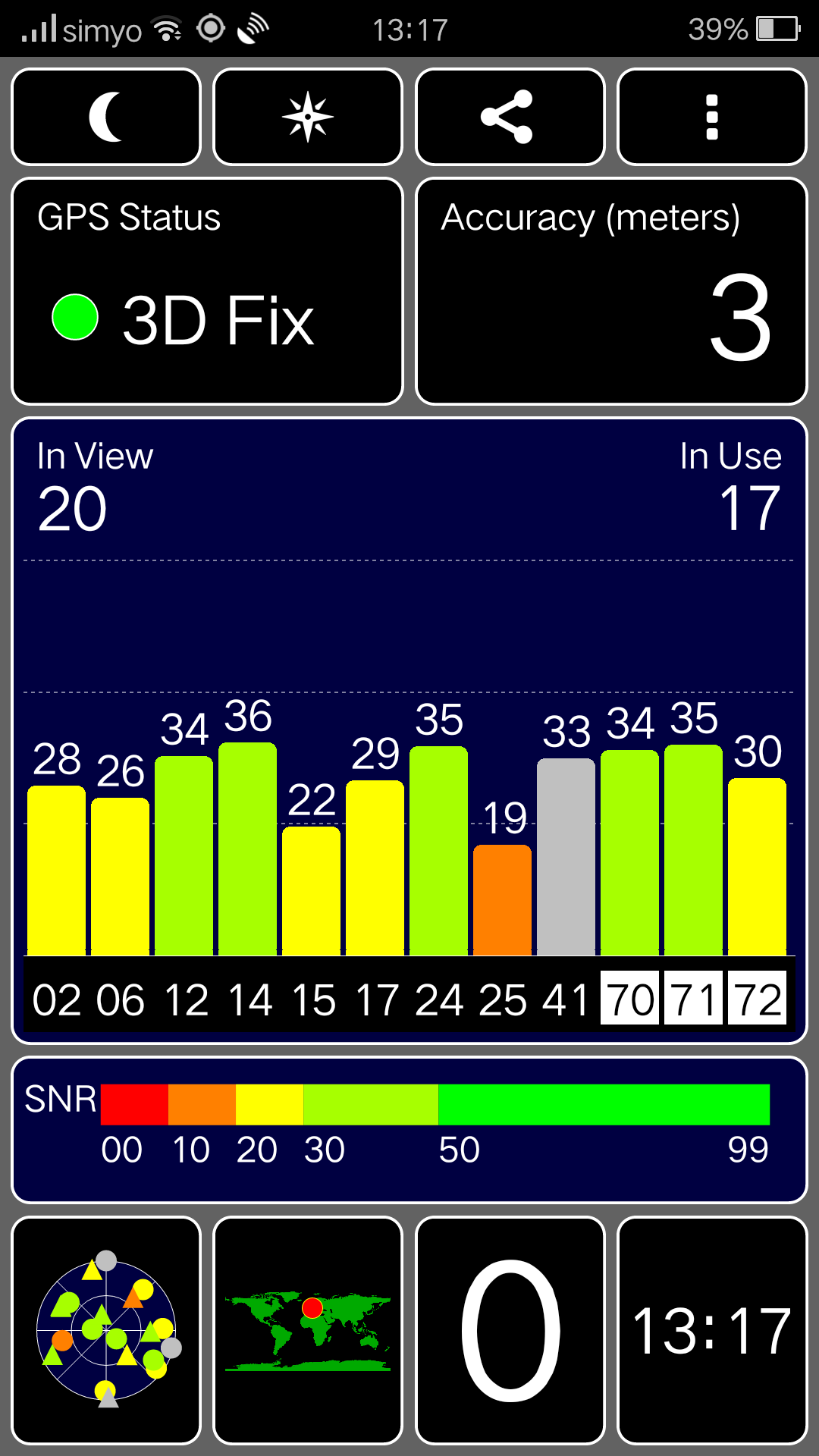Open the compass star button
This screenshot has width=819, height=1456.
(x=308, y=117)
